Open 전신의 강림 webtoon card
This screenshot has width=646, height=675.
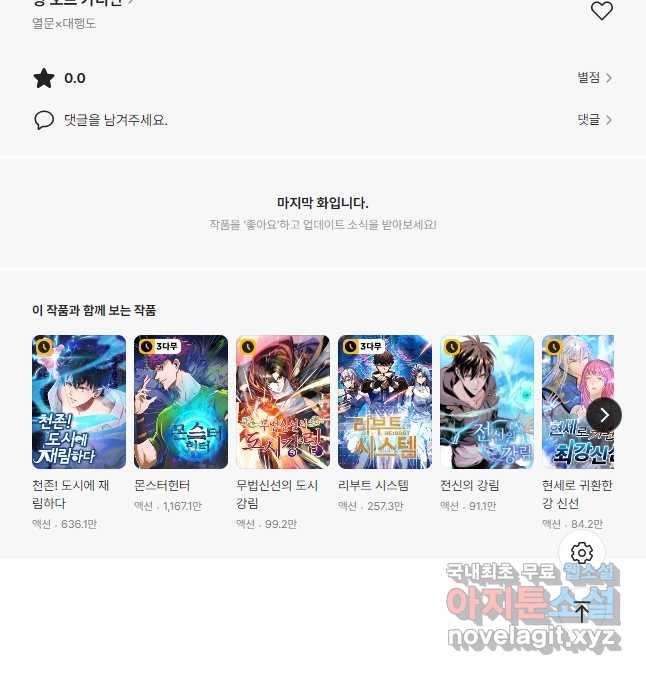[x=487, y=402]
